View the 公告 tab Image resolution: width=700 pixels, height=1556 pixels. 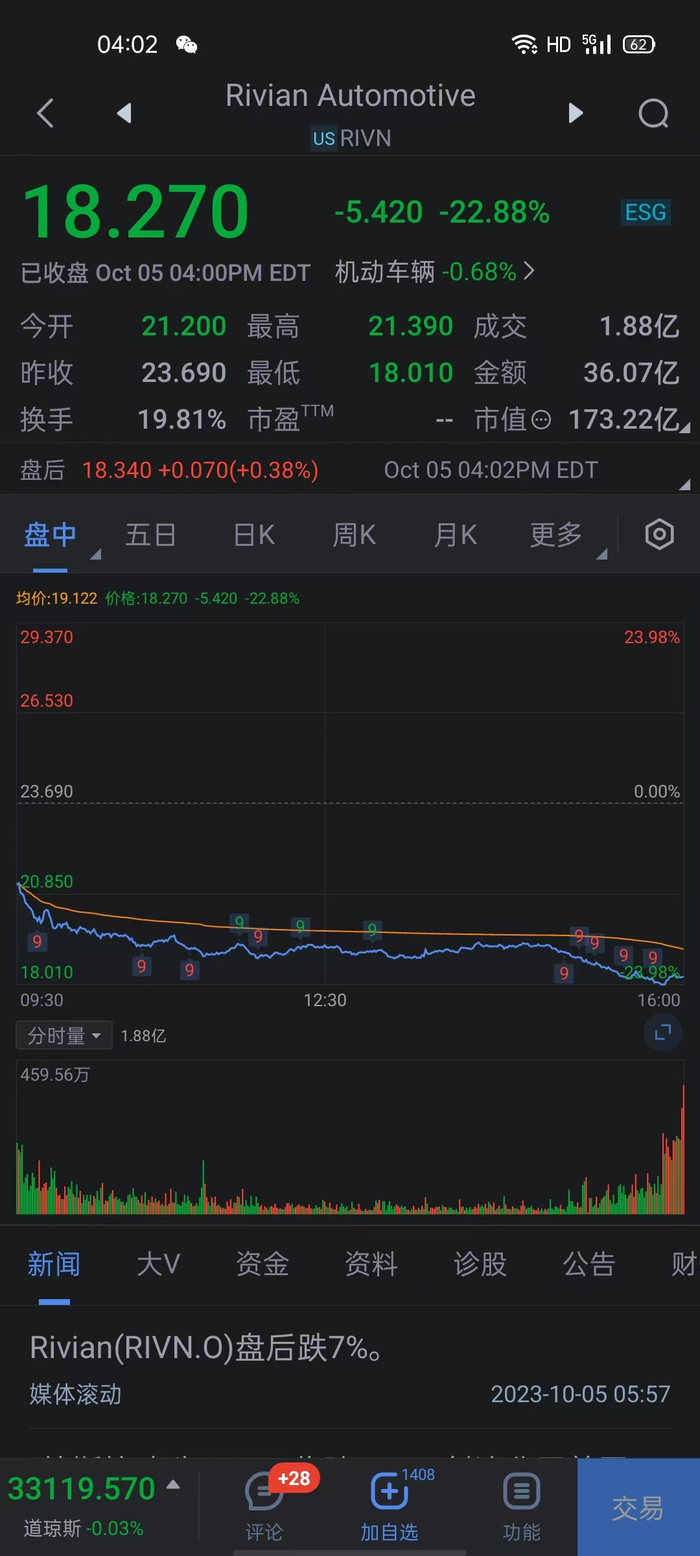588,1264
